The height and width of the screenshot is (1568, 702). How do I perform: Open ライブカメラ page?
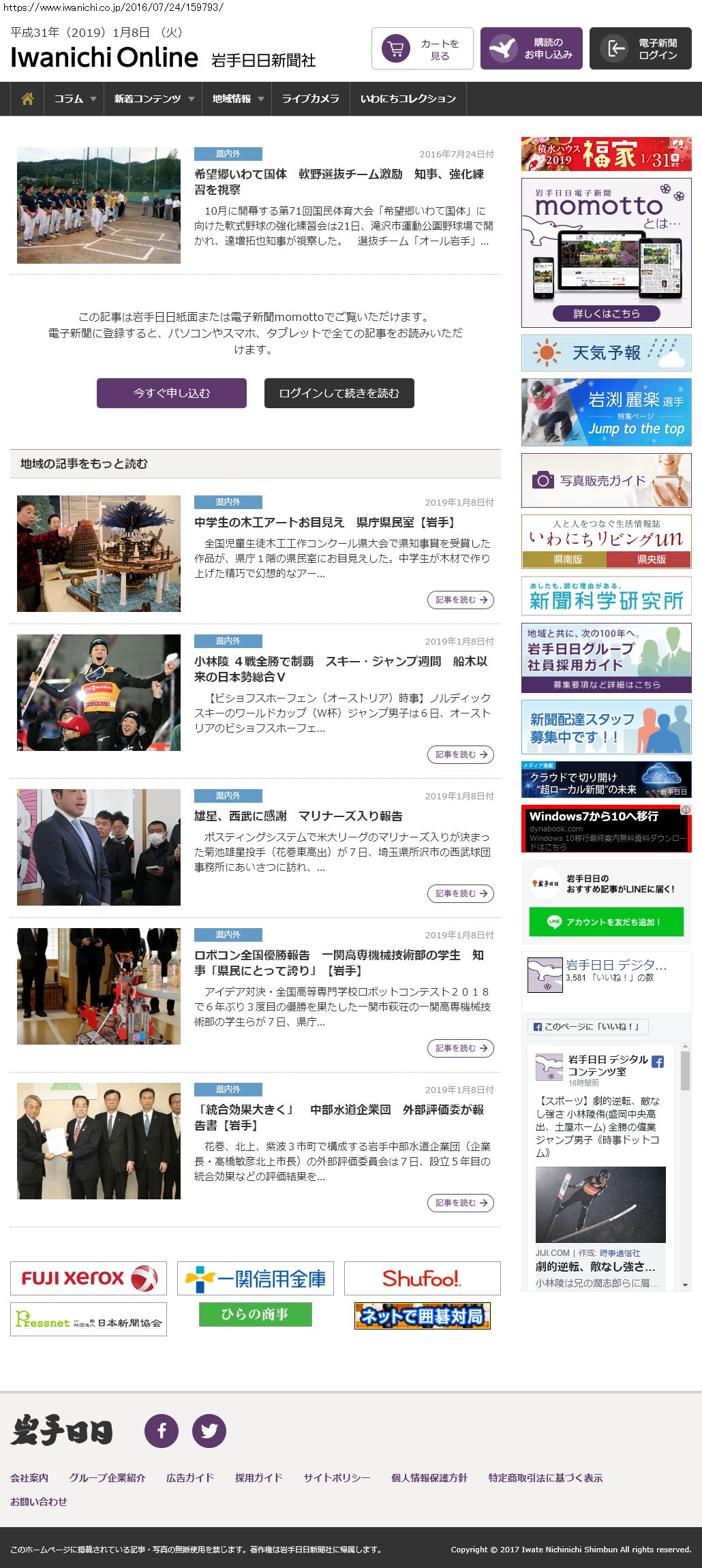click(310, 99)
